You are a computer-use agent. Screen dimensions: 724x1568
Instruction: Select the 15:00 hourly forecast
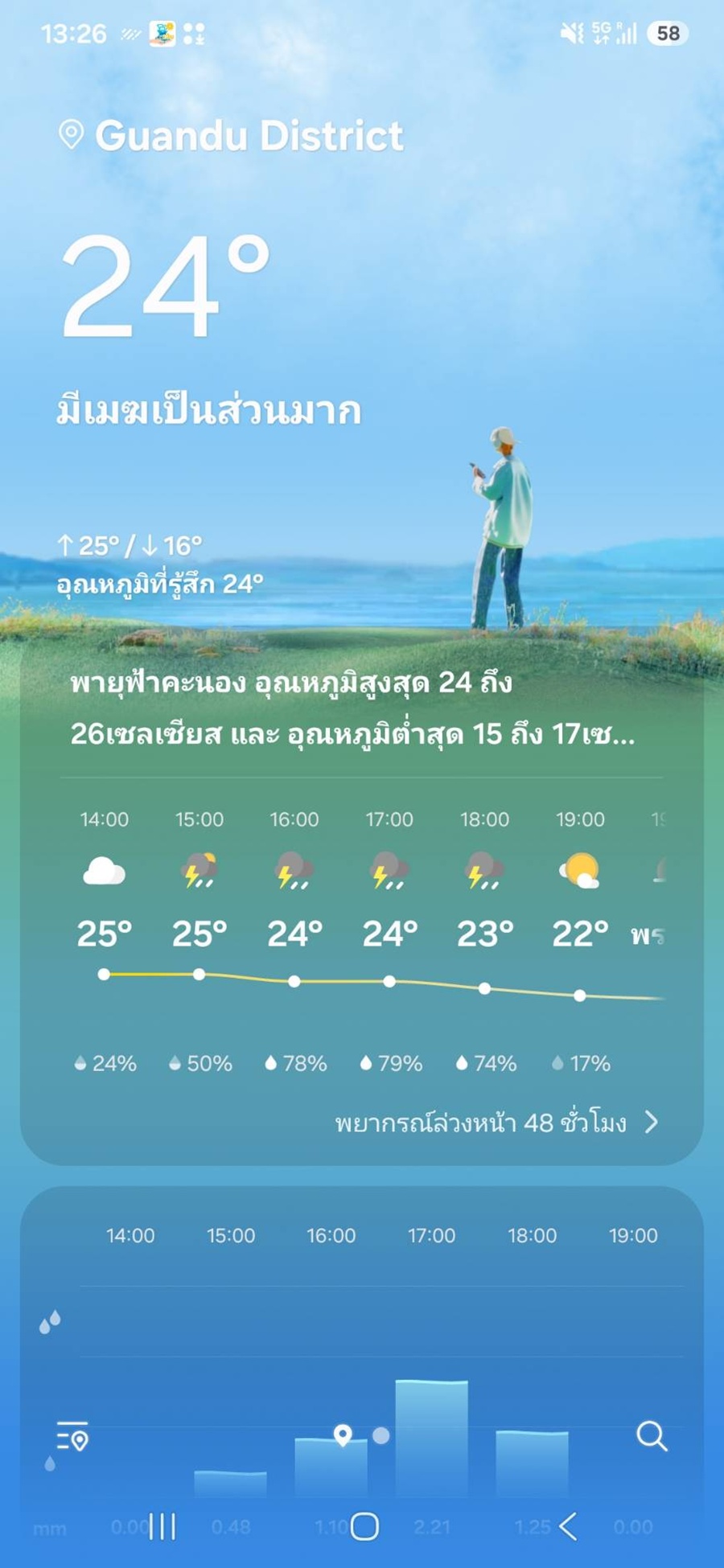200,941
